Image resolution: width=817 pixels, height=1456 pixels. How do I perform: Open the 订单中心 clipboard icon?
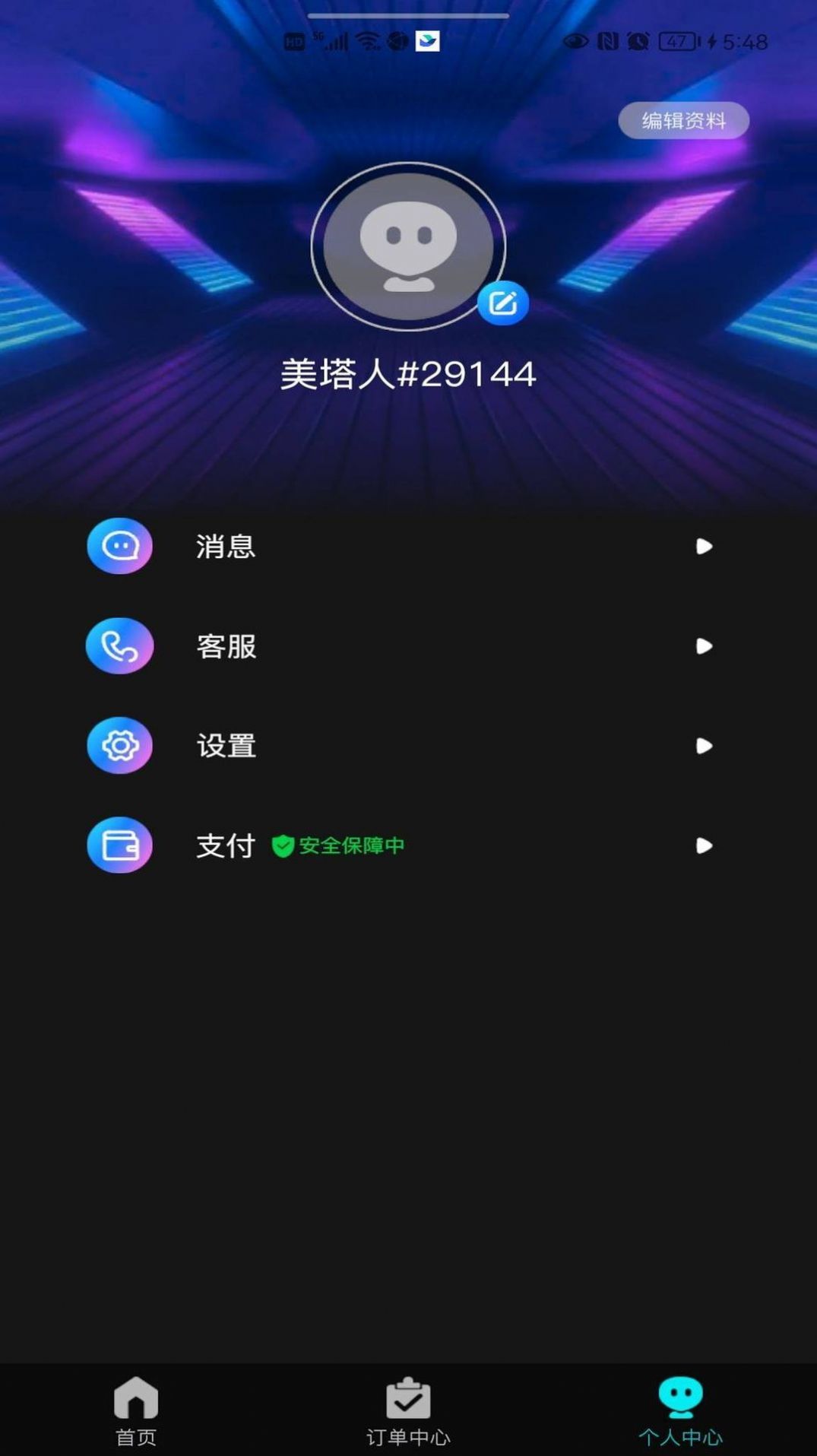tap(408, 1397)
